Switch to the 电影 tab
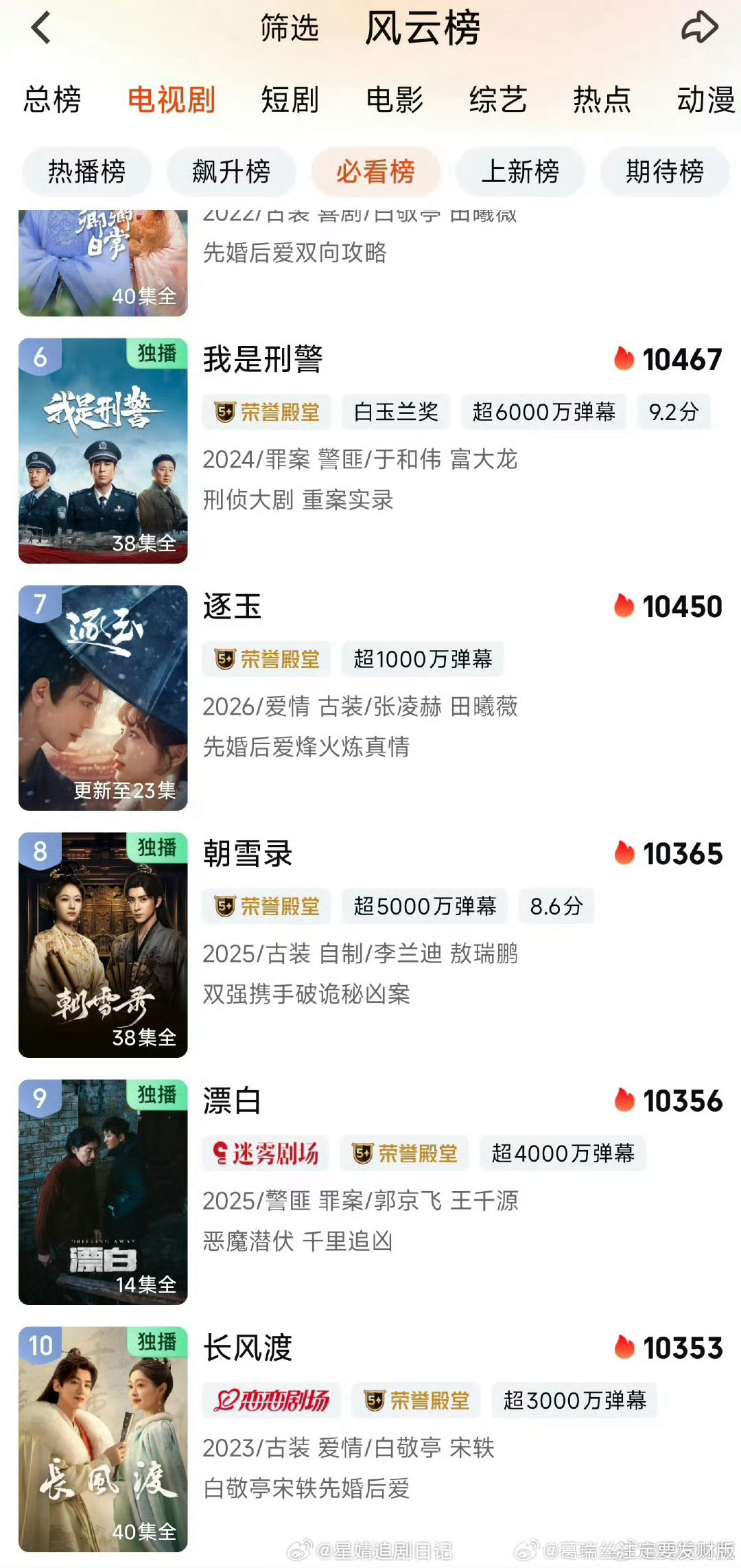Screen dimensions: 741x1568 [x=395, y=101]
